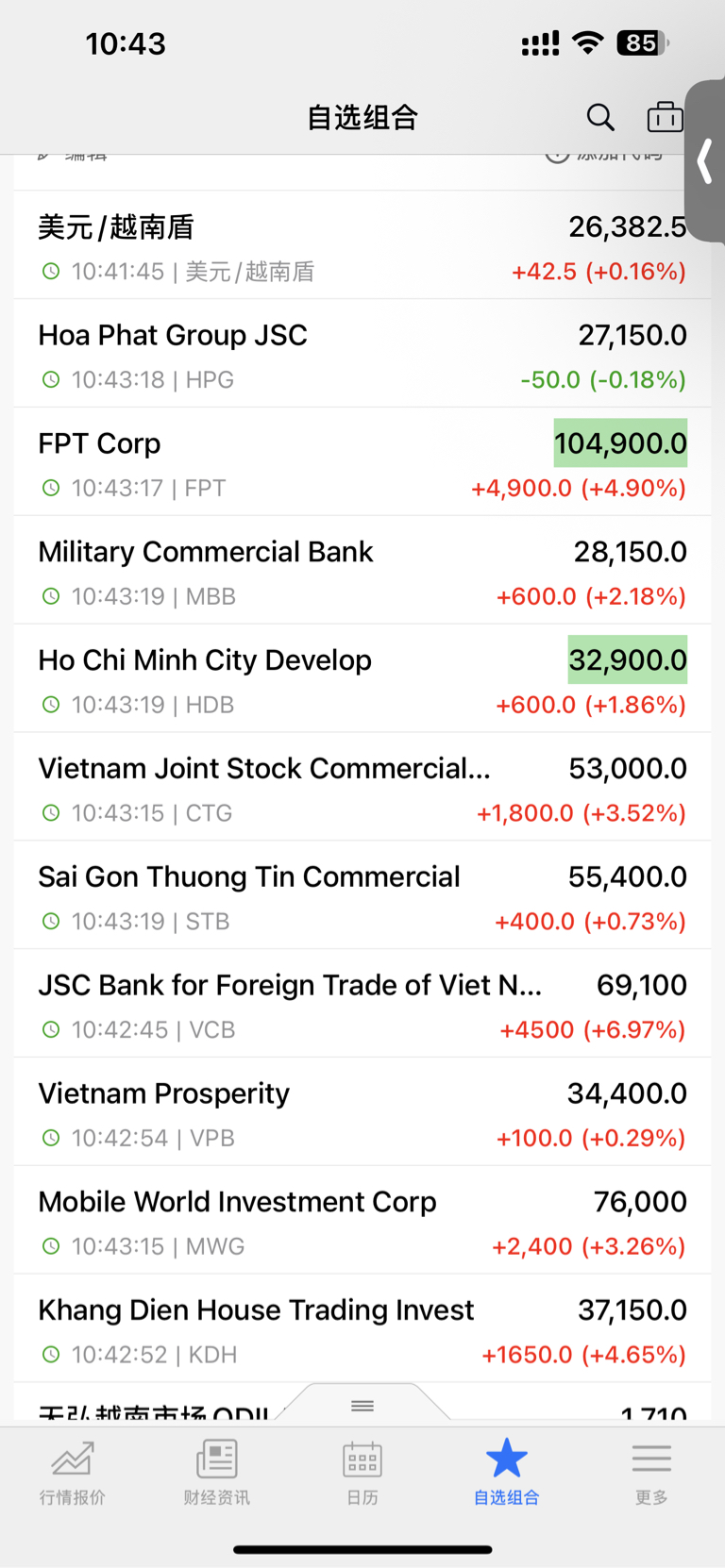Screen dimensions: 725x1568
Task: Expand the bottom pull-up handle
Action: pos(362,1405)
